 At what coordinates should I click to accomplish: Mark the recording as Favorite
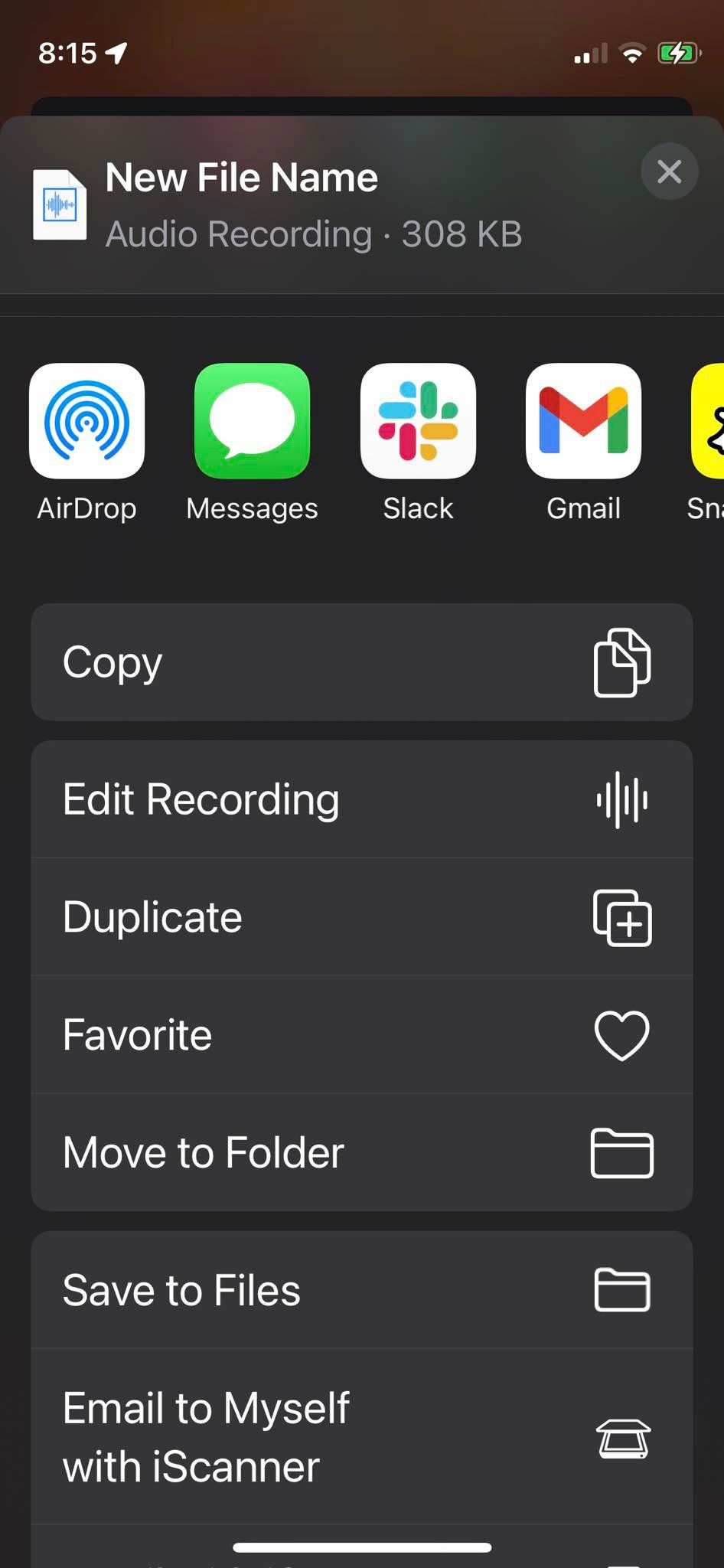[361, 1035]
